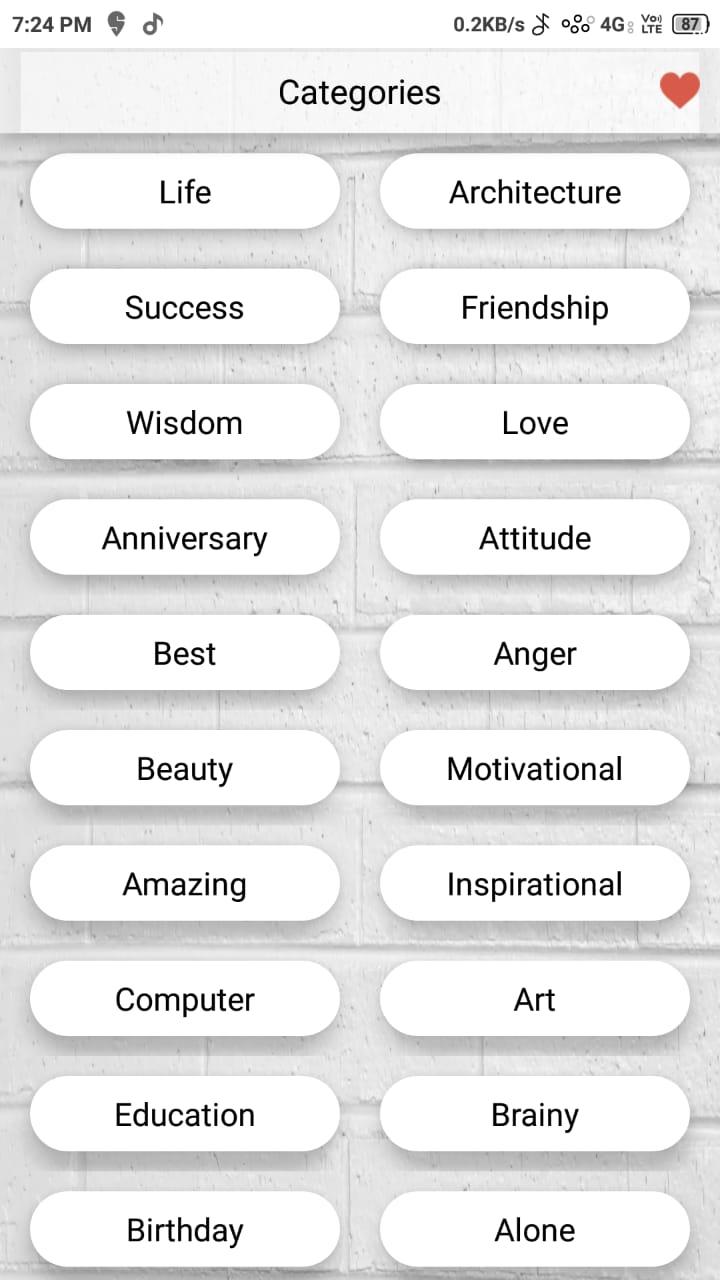Viewport: 720px width, 1280px height.
Task: Tap the Best category button
Action: (185, 653)
